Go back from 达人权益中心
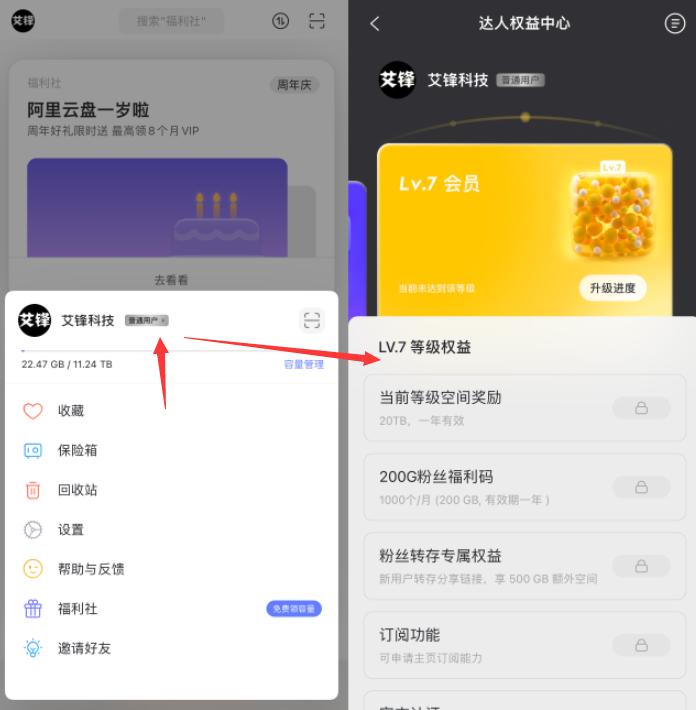 click(375, 23)
